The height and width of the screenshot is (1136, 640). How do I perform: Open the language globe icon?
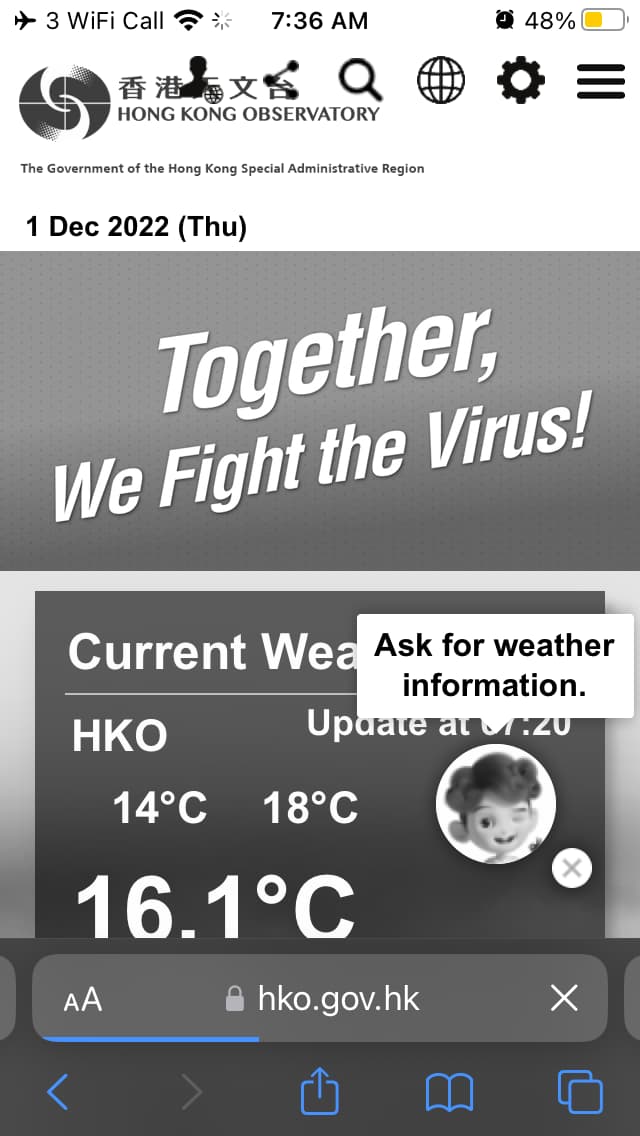[441, 79]
